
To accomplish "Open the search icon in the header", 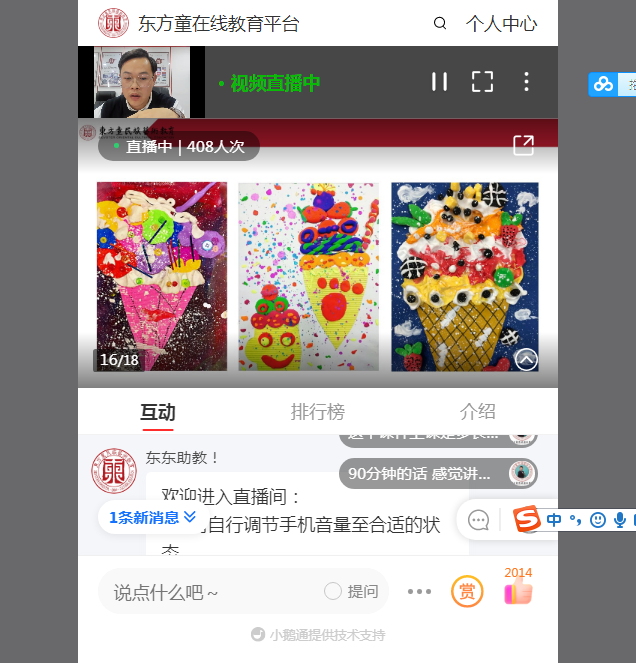I will [x=440, y=24].
